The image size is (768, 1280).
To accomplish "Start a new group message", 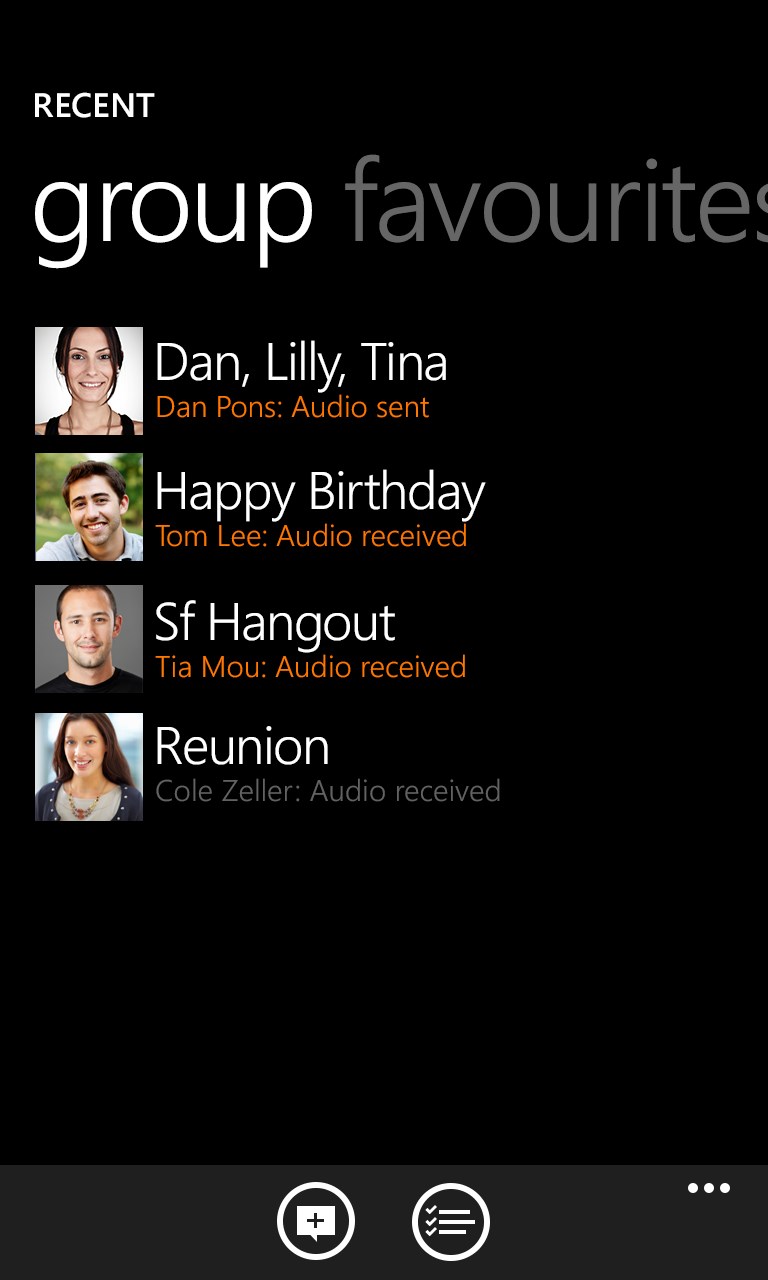I will click(316, 1221).
